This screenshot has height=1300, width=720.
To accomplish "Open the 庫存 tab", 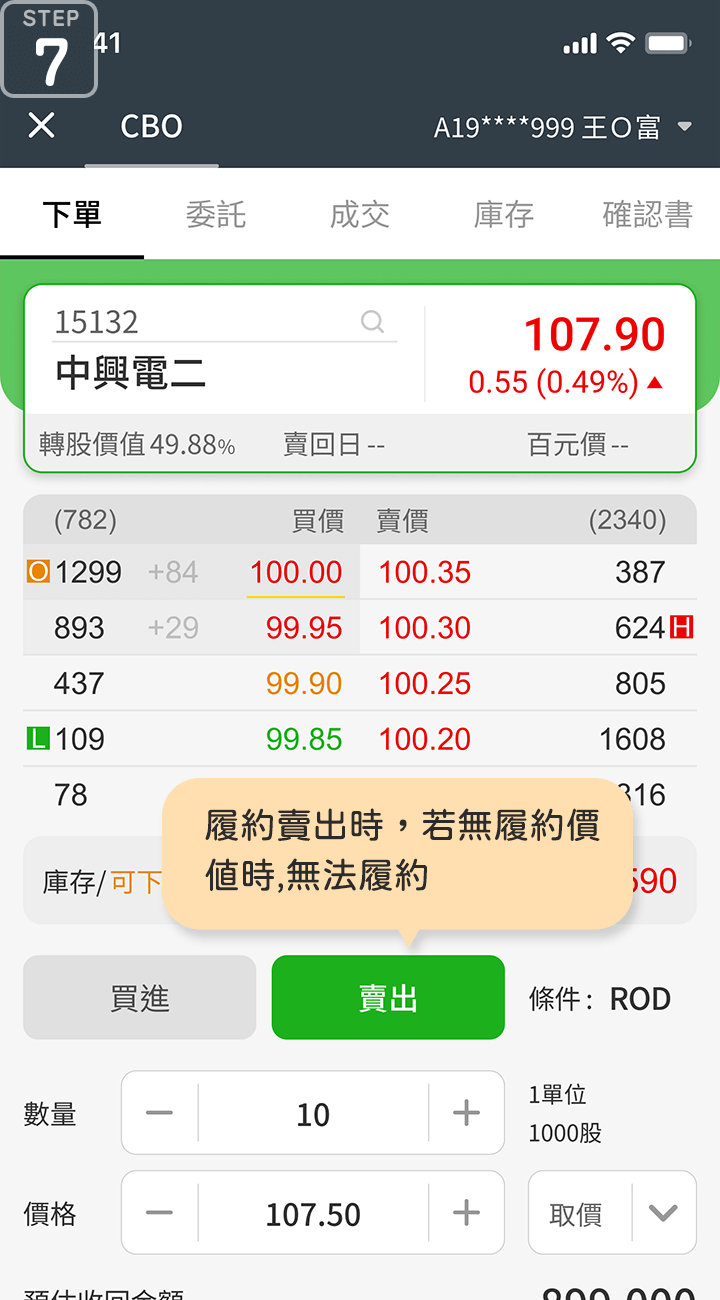I will click(x=504, y=214).
